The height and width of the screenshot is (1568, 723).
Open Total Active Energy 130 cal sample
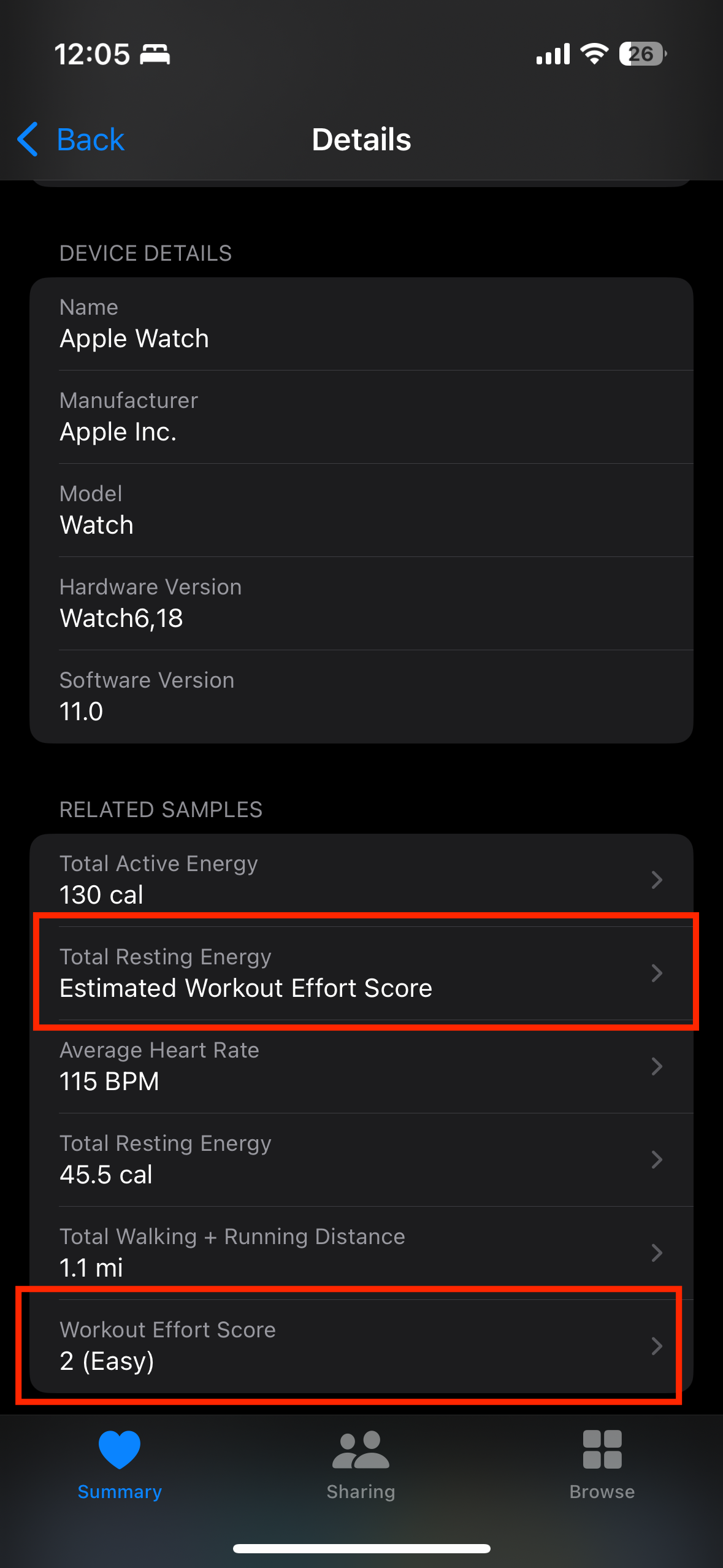[361, 879]
